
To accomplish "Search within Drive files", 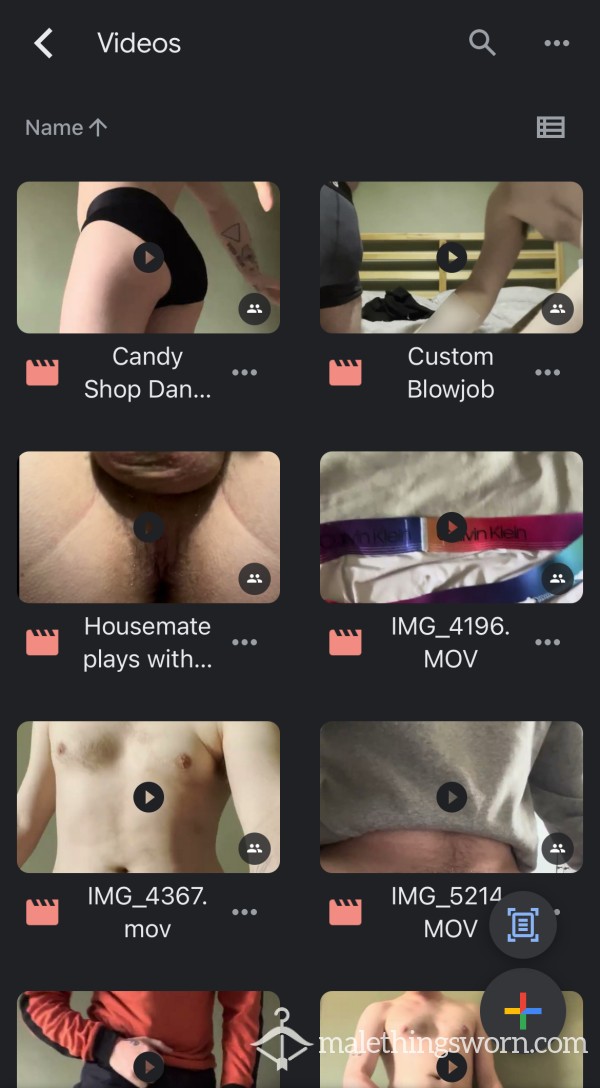I will coord(482,43).
